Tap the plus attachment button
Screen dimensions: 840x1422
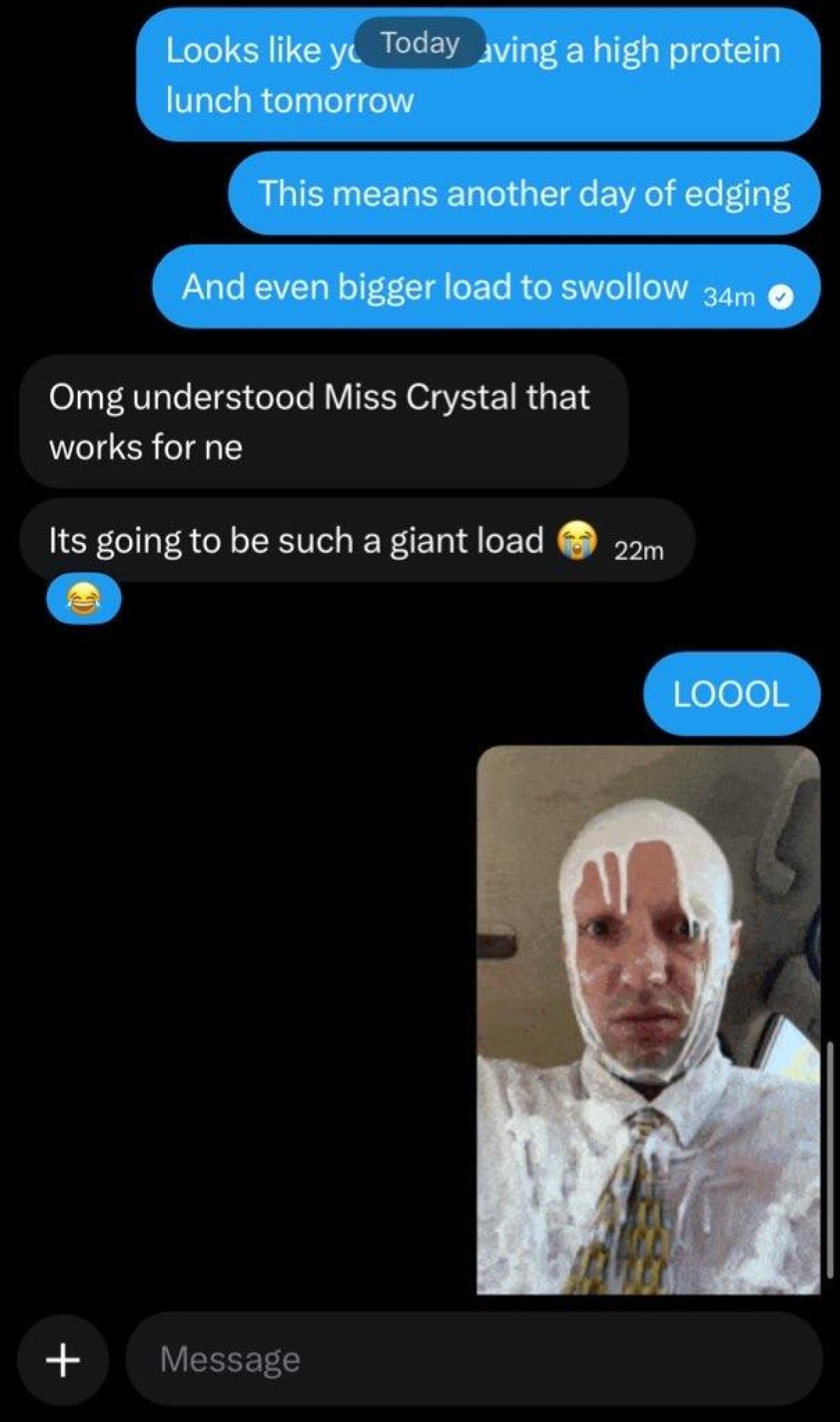62,1360
